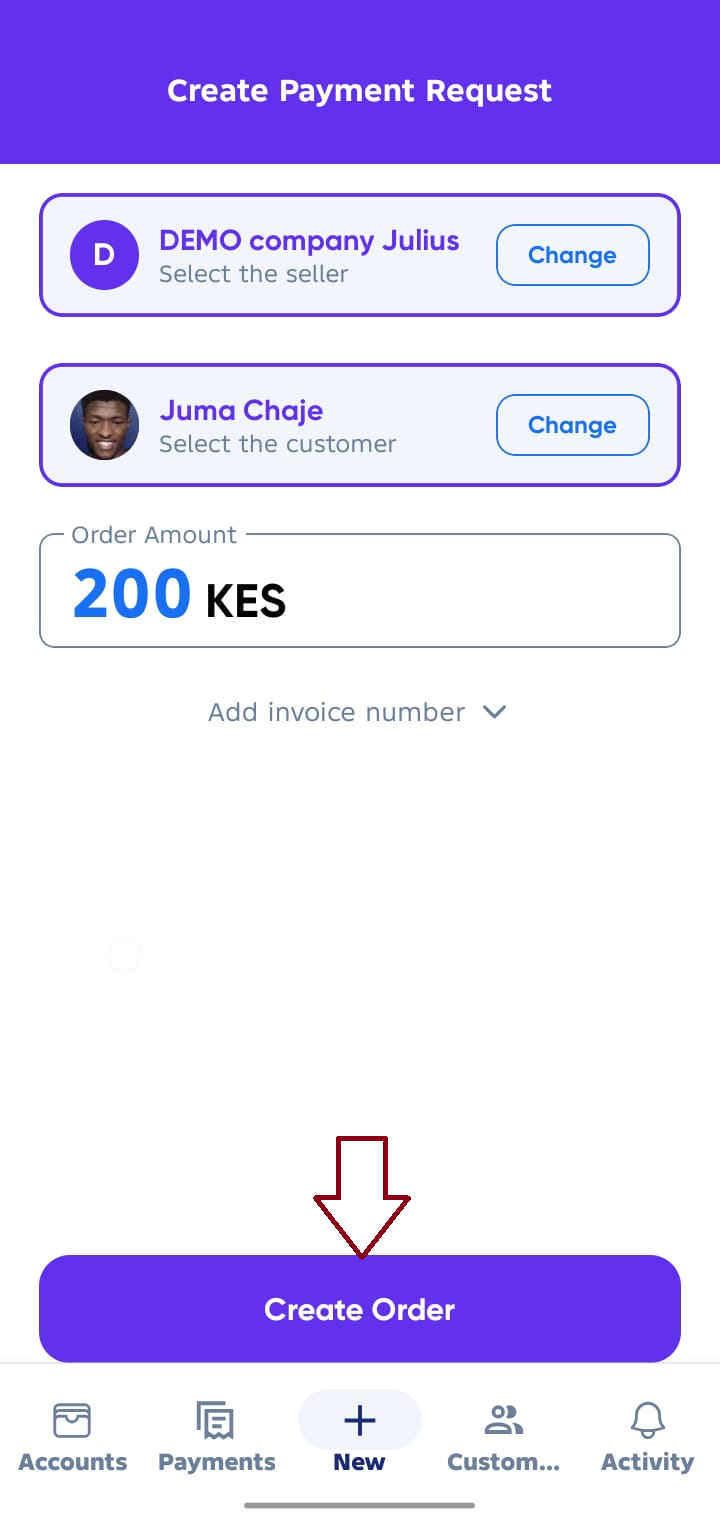Tap the Order Amount input field
720x1520 pixels.
pyautogui.click(x=360, y=590)
